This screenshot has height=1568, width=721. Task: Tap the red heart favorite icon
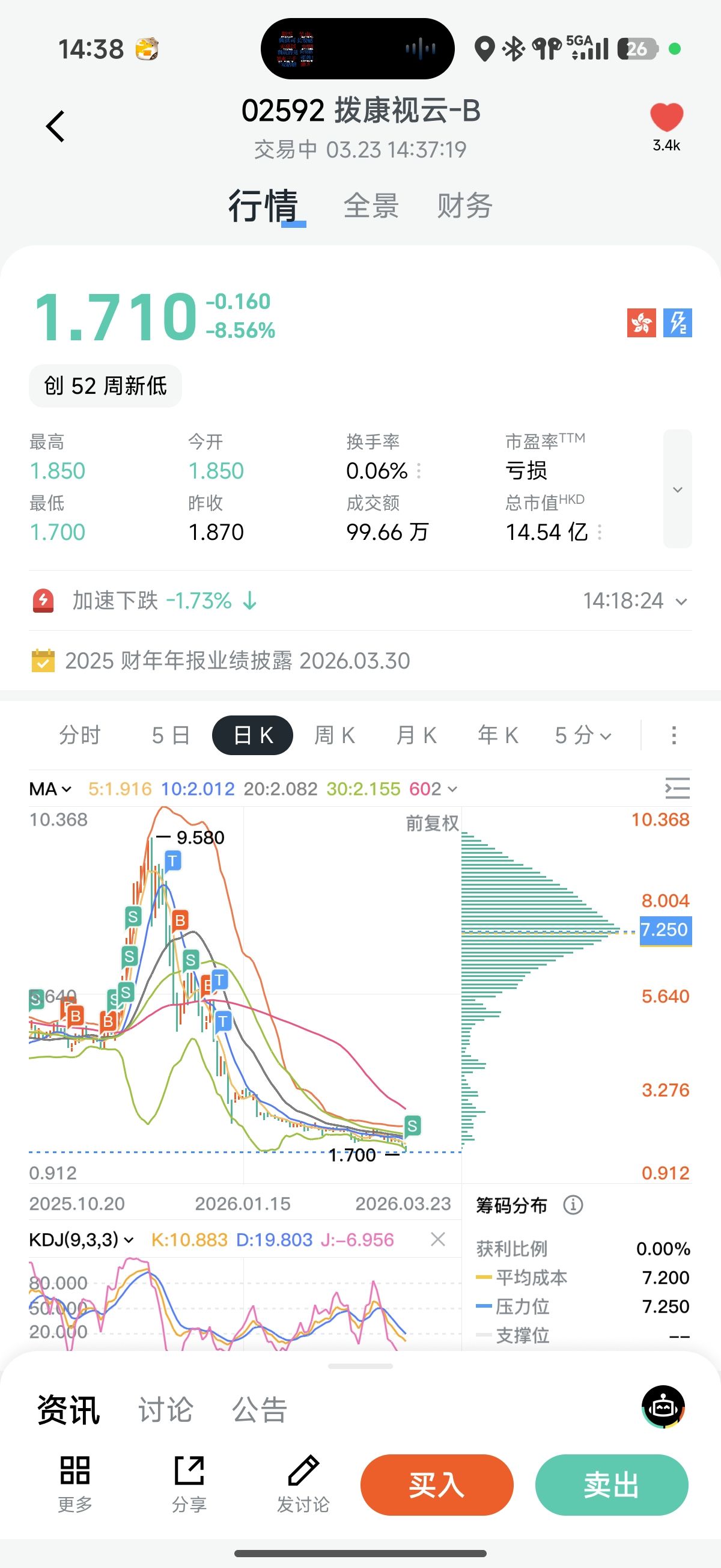click(x=666, y=118)
